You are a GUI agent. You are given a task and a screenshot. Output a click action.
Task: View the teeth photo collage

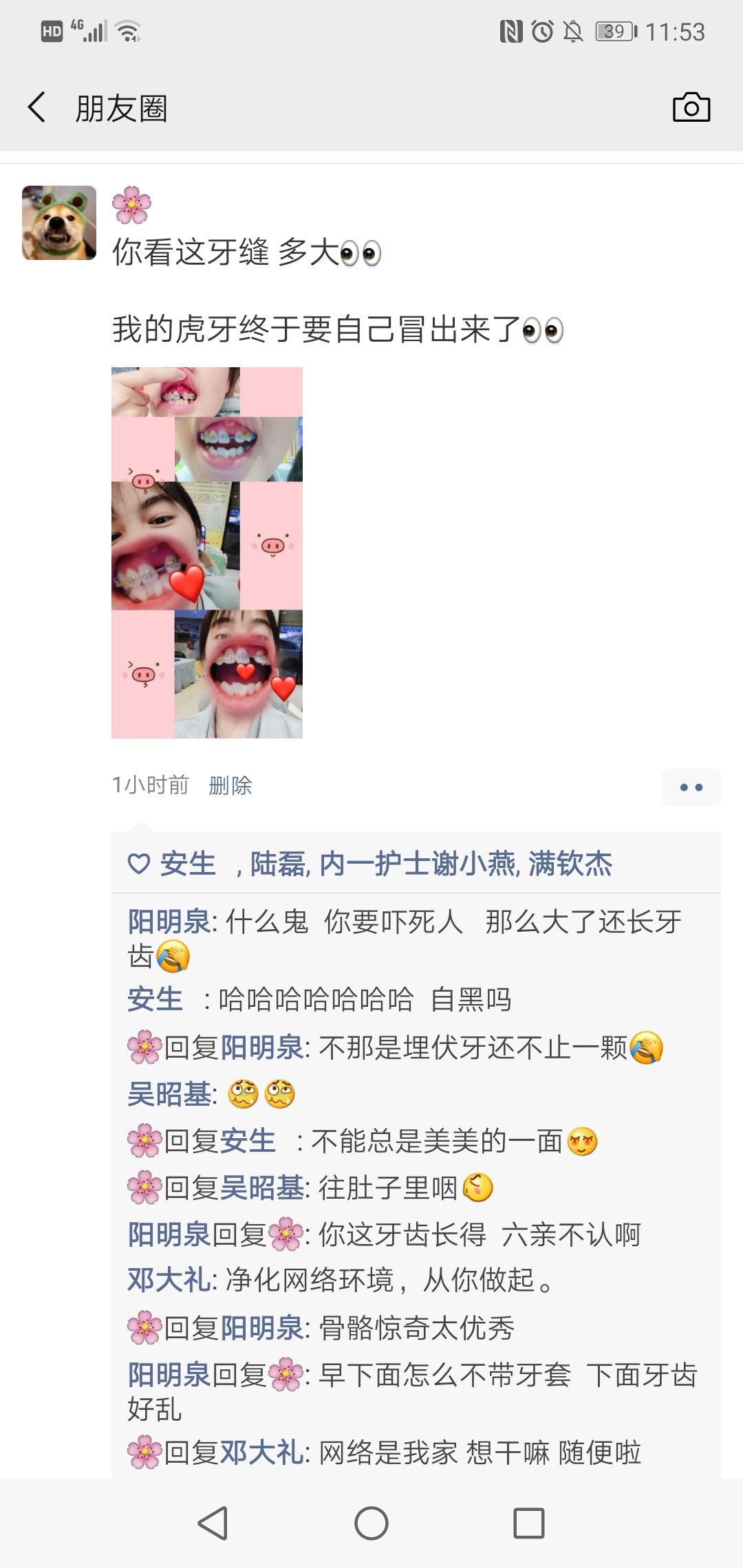click(207, 552)
